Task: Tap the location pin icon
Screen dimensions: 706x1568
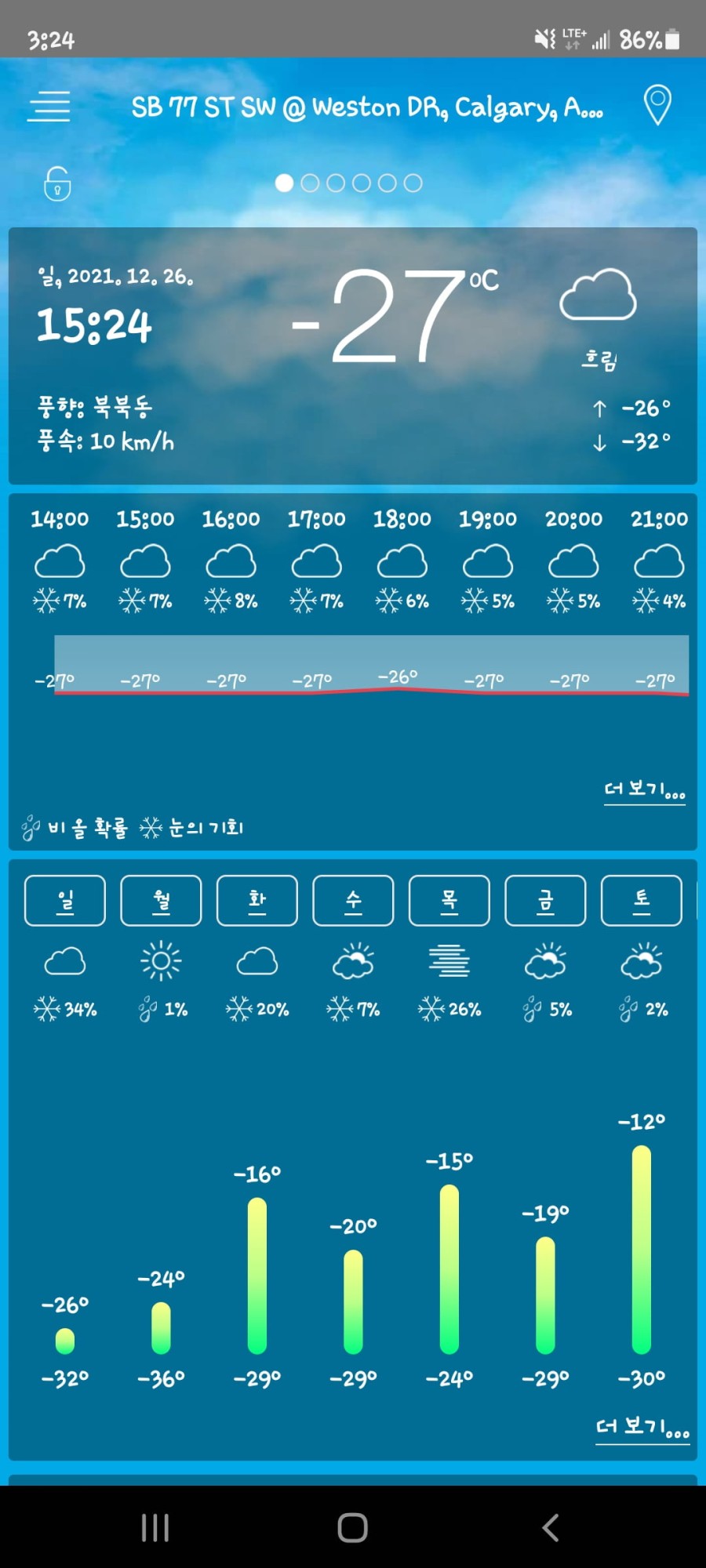Action: coord(657,104)
